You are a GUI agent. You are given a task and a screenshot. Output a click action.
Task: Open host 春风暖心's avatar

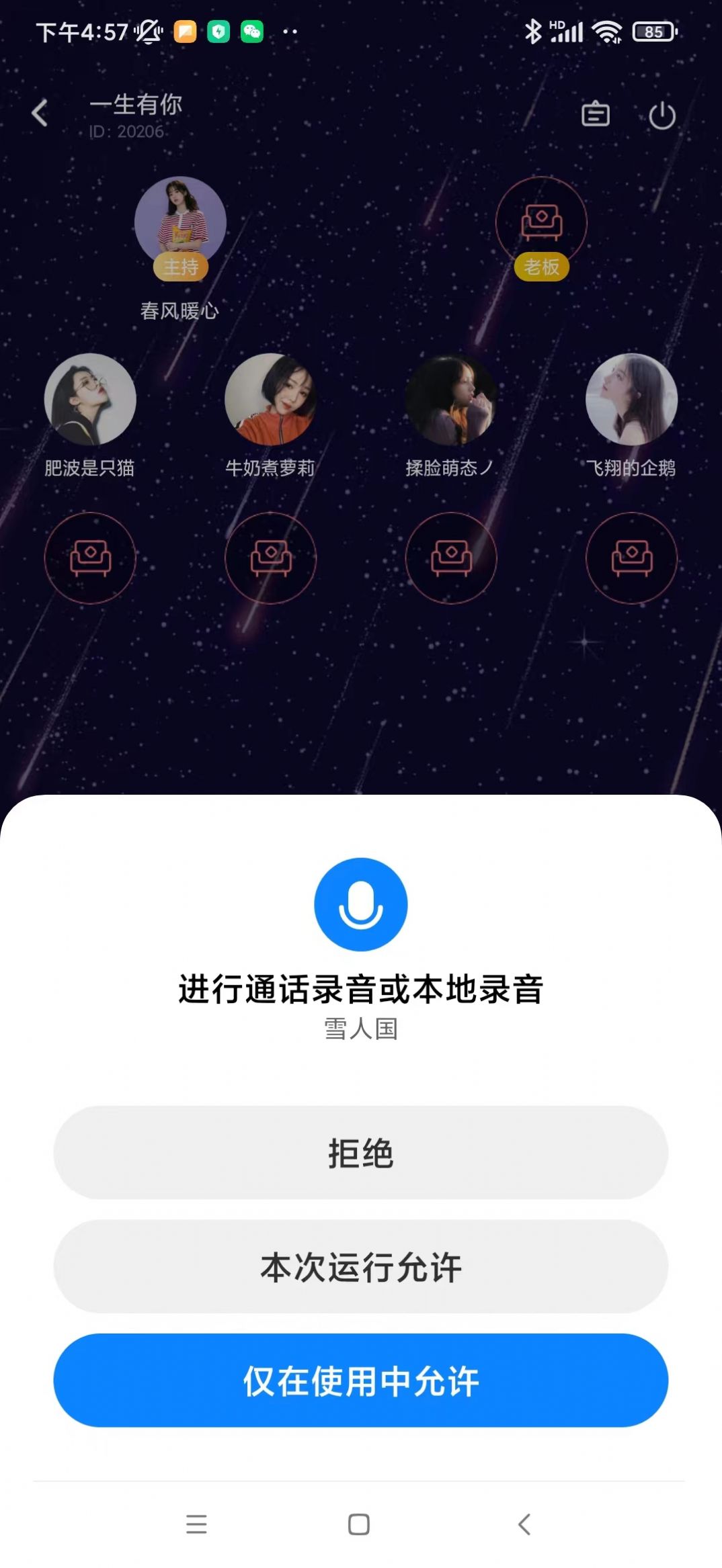coord(182,222)
